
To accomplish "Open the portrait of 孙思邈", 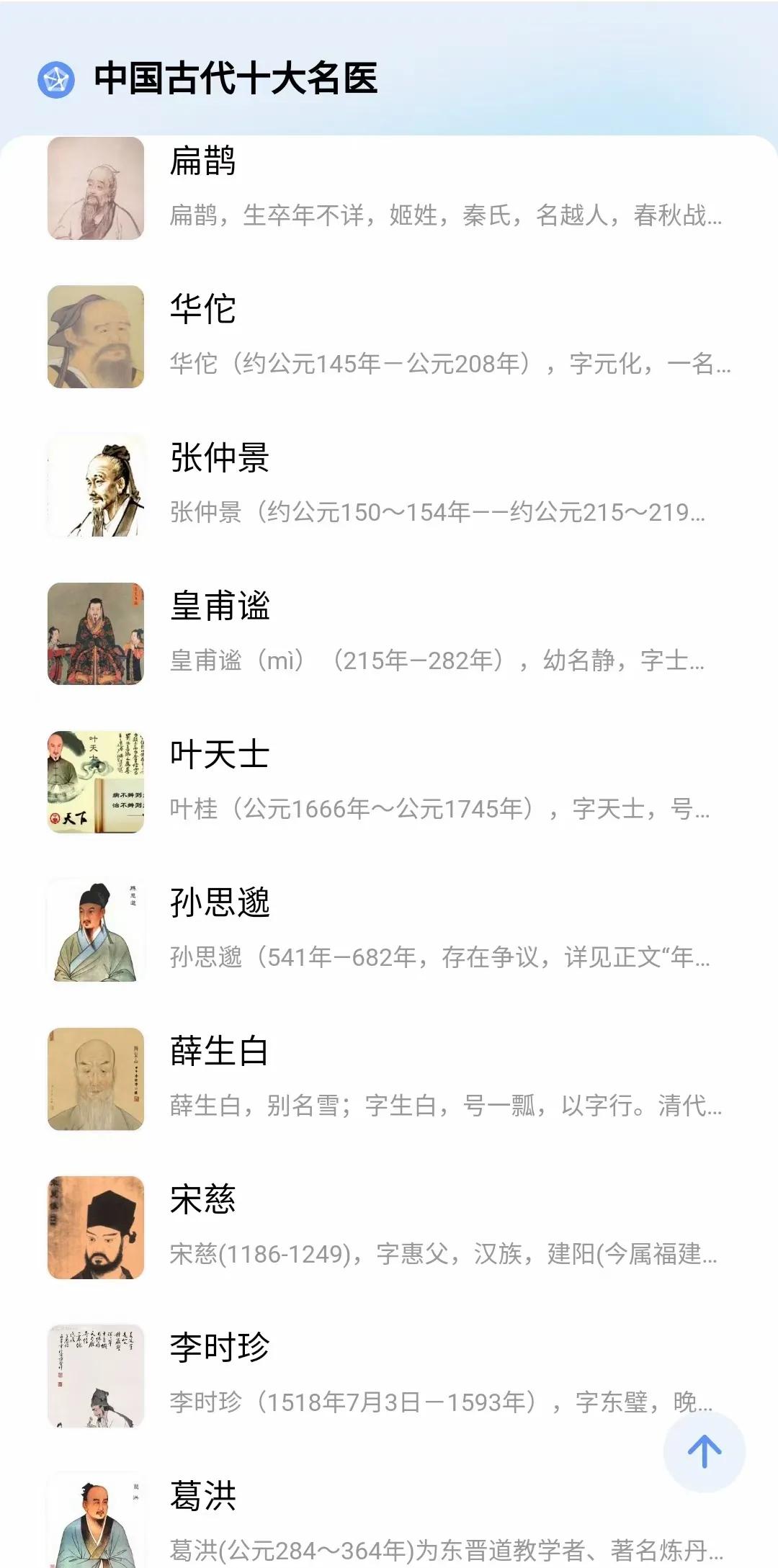I will click(x=95, y=931).
